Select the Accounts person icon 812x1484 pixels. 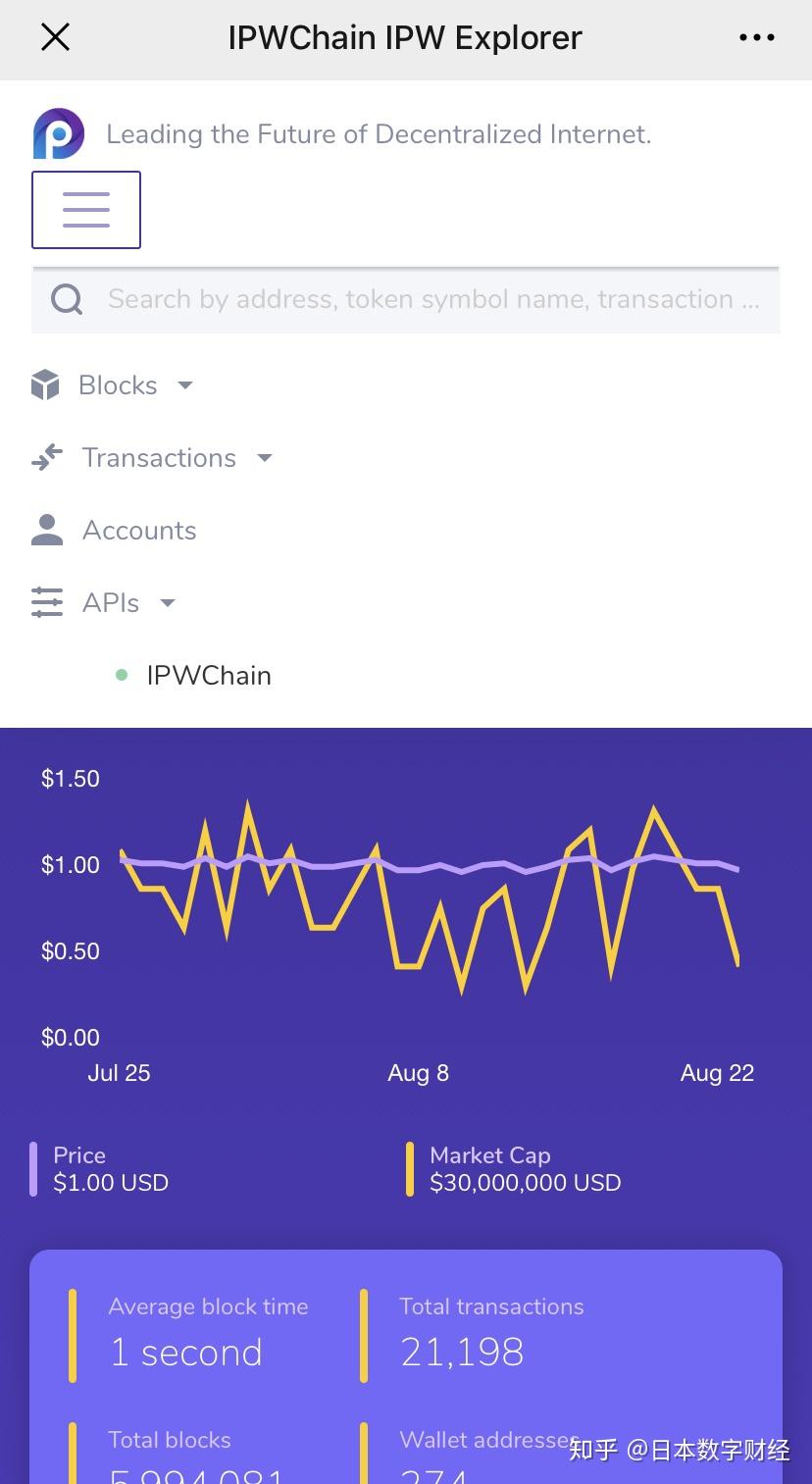pyautogui.click(x=47, y=530)
